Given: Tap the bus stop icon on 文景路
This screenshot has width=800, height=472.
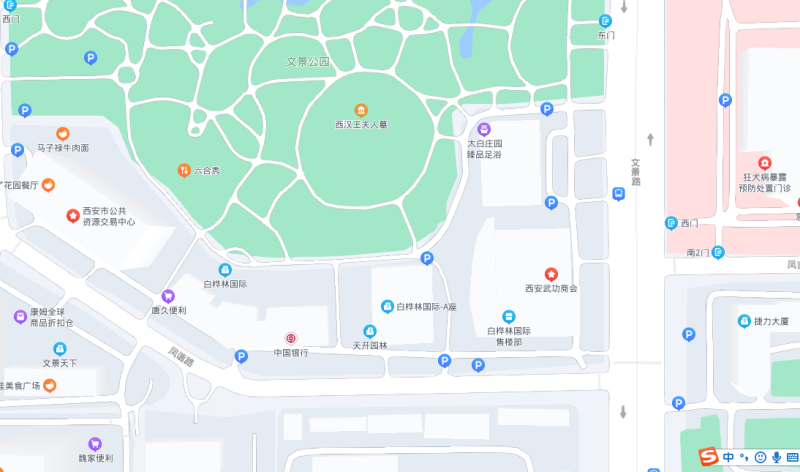Looking at the screenshot, I should coord(619,193).
